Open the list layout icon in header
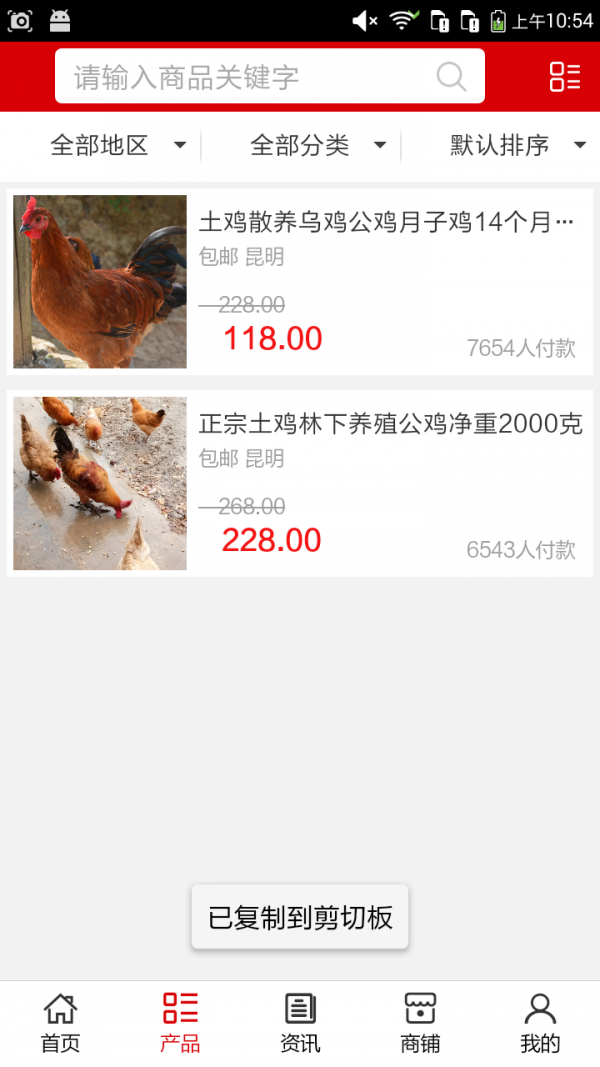Viewport: 600px width, 1067px height. click(565, 77)
